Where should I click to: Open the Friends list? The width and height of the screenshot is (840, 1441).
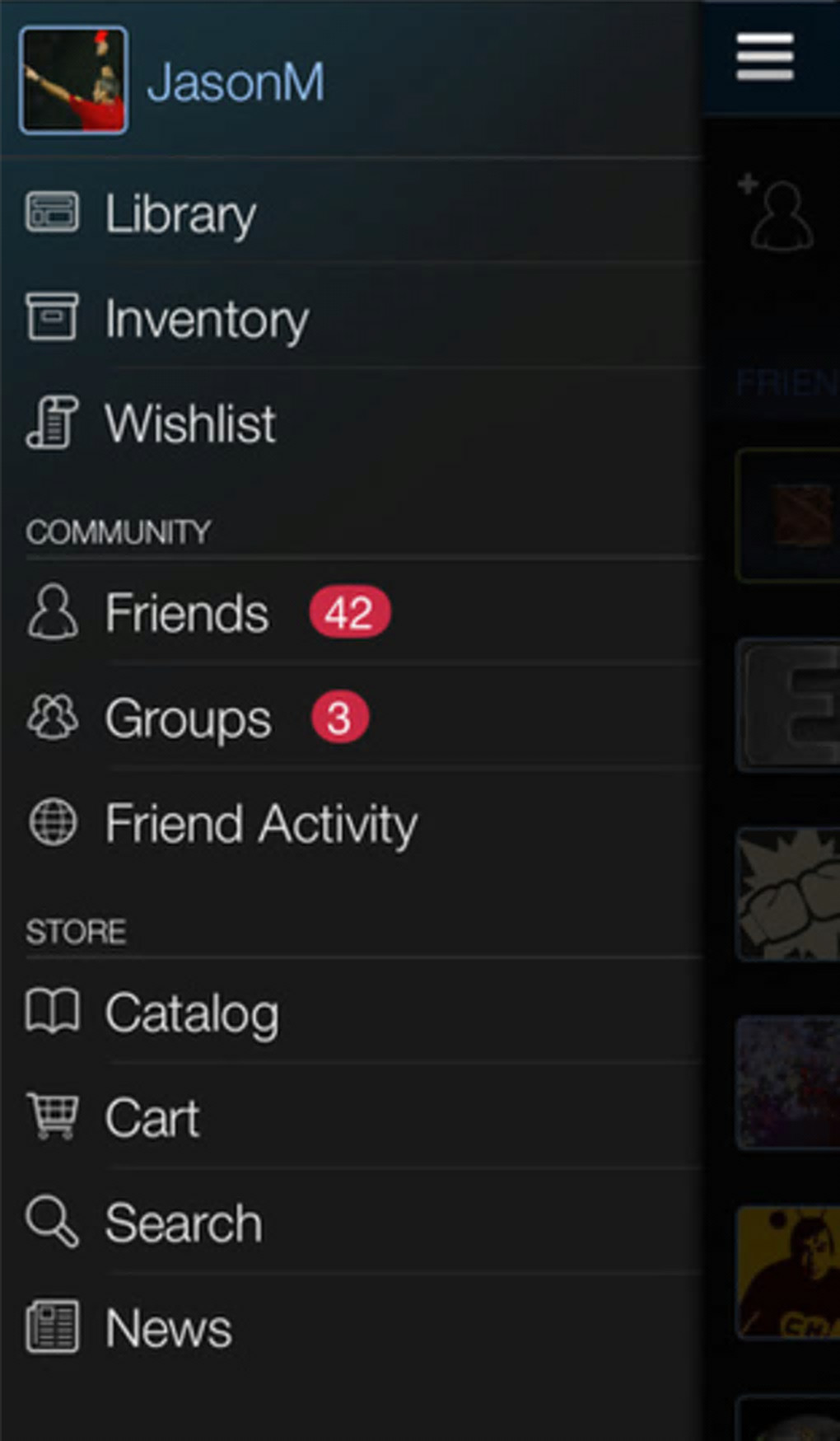[188, 613]
